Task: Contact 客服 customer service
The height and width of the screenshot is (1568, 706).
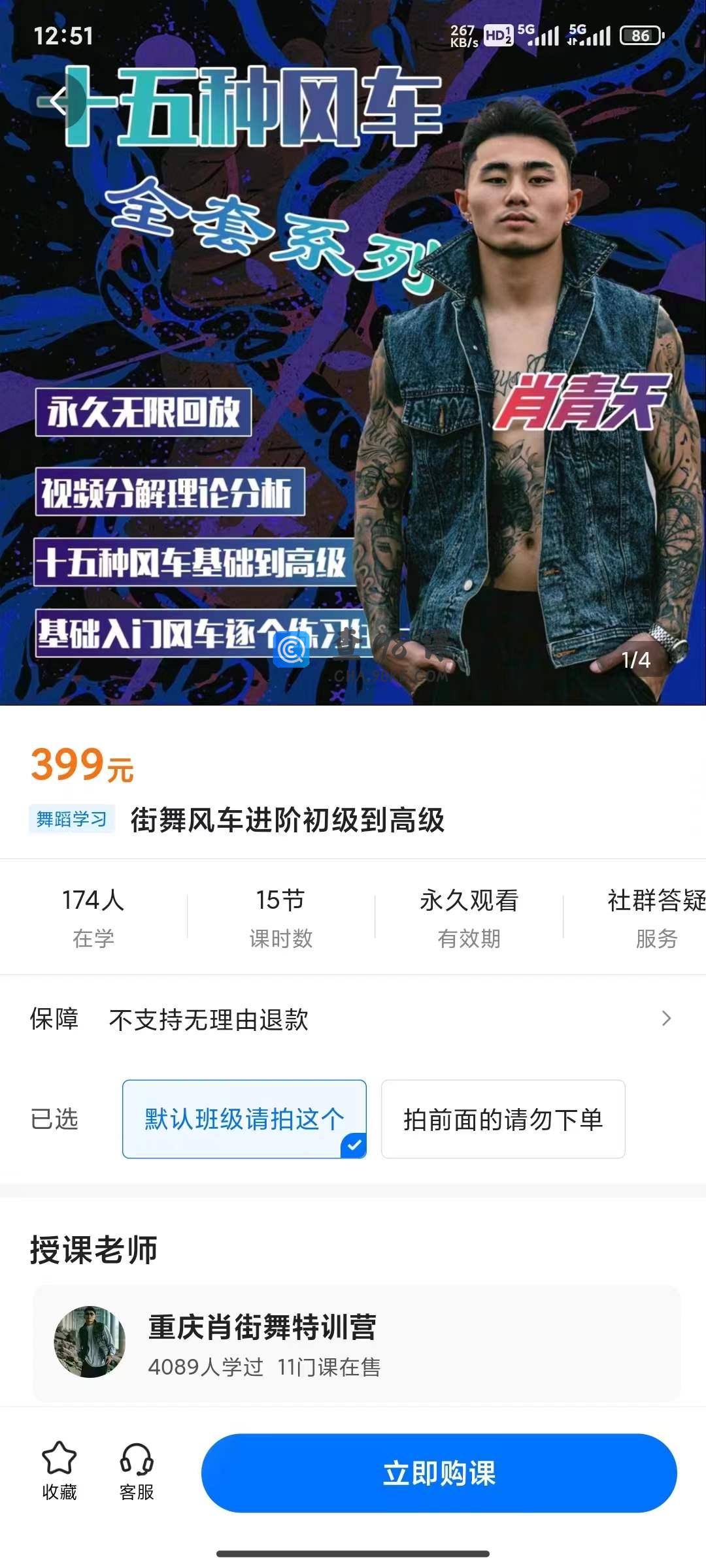Action: [137, 1471]
